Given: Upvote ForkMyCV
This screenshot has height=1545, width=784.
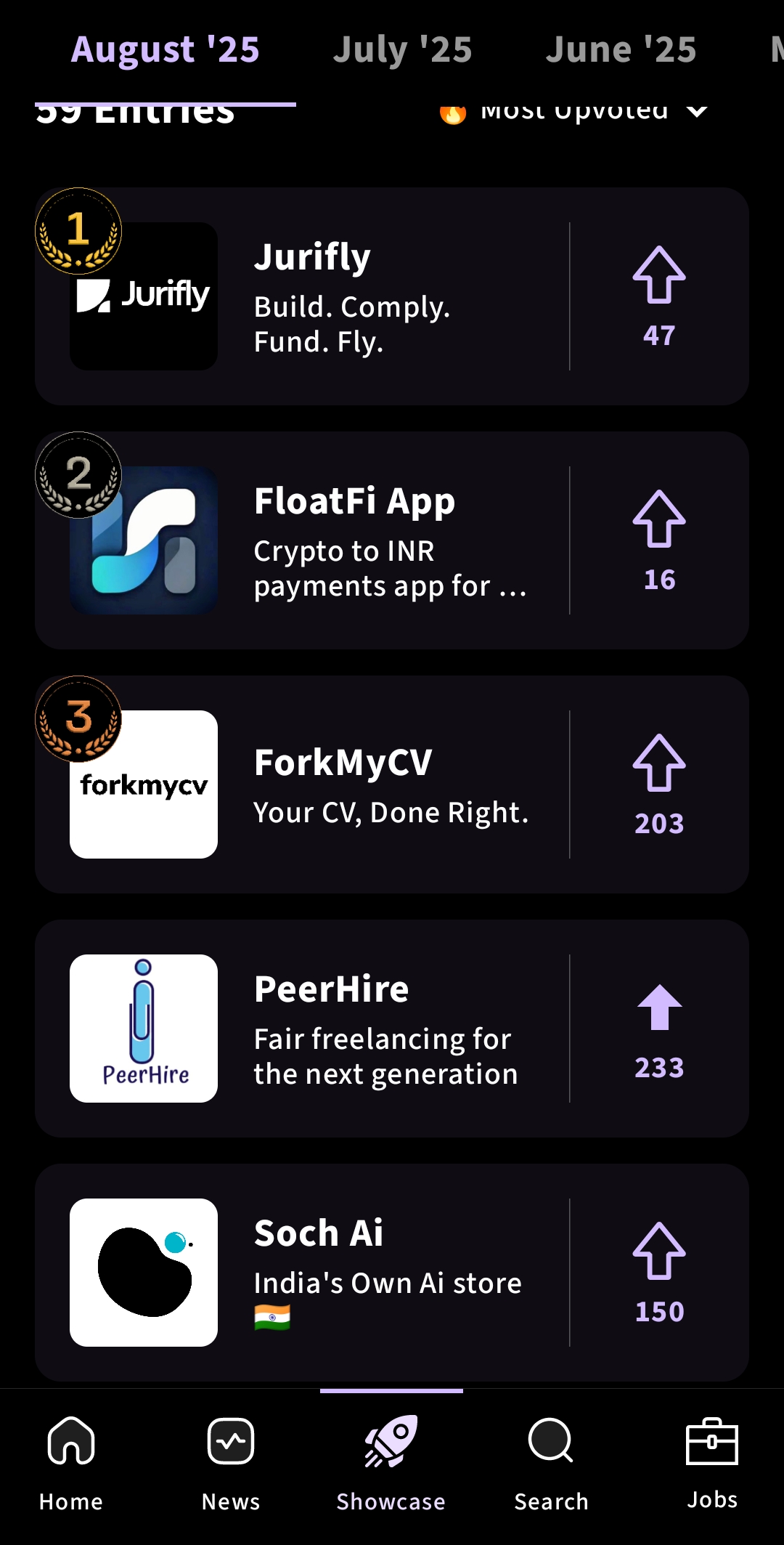Looking at the screenshot, I should pos(659,784).
